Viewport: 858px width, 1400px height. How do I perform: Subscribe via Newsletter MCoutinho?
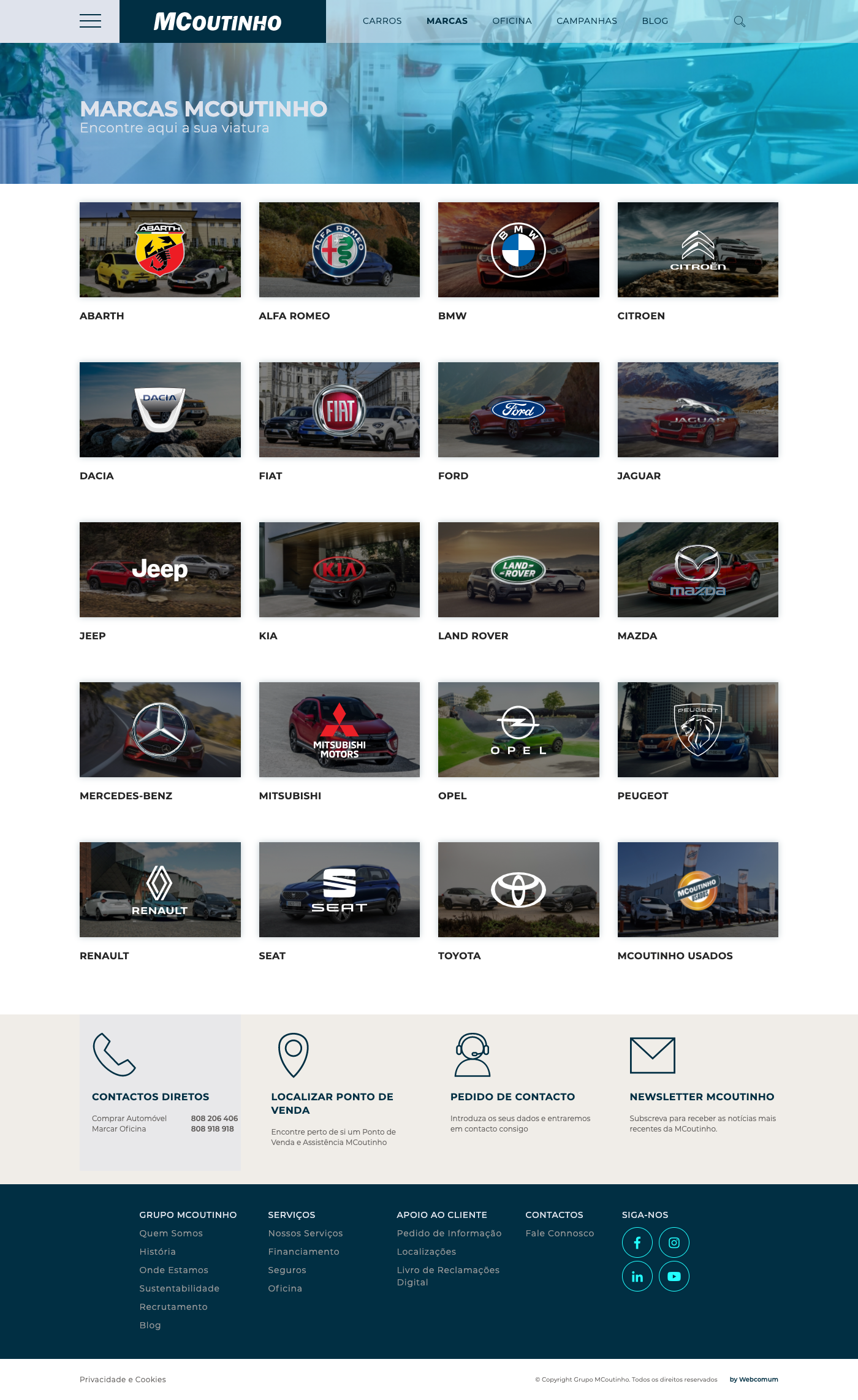702,1097
